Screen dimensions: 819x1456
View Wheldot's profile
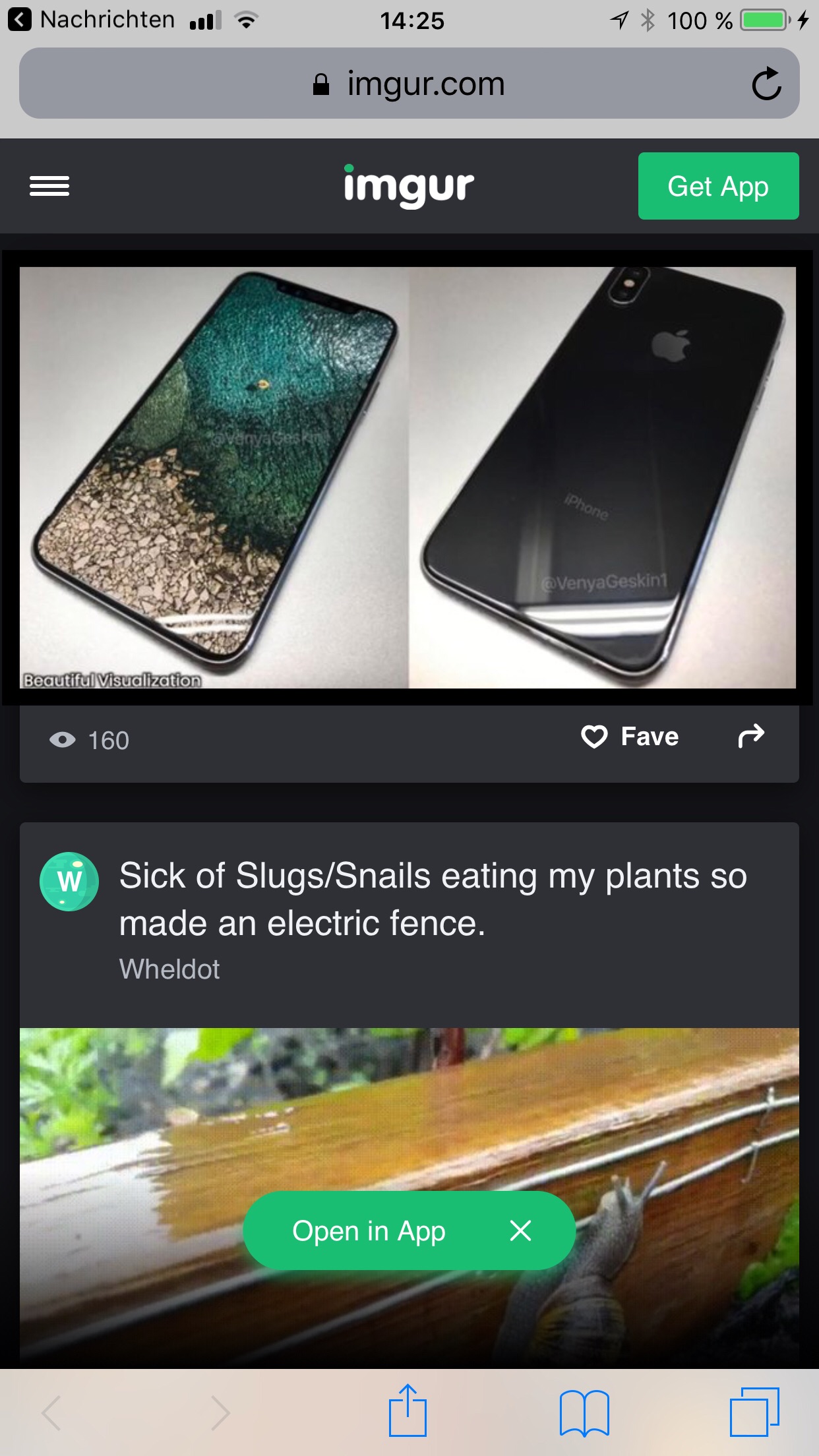pos(169,969)
